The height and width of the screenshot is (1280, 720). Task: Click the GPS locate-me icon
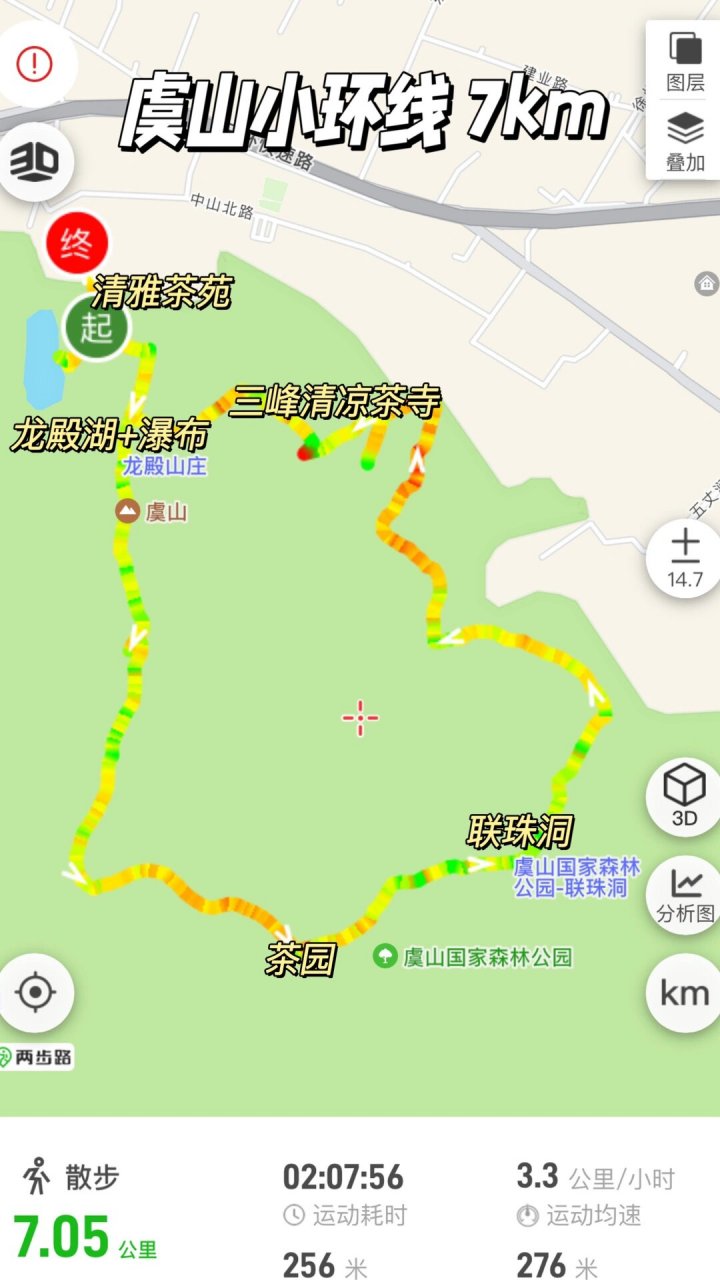pos(38,990)
